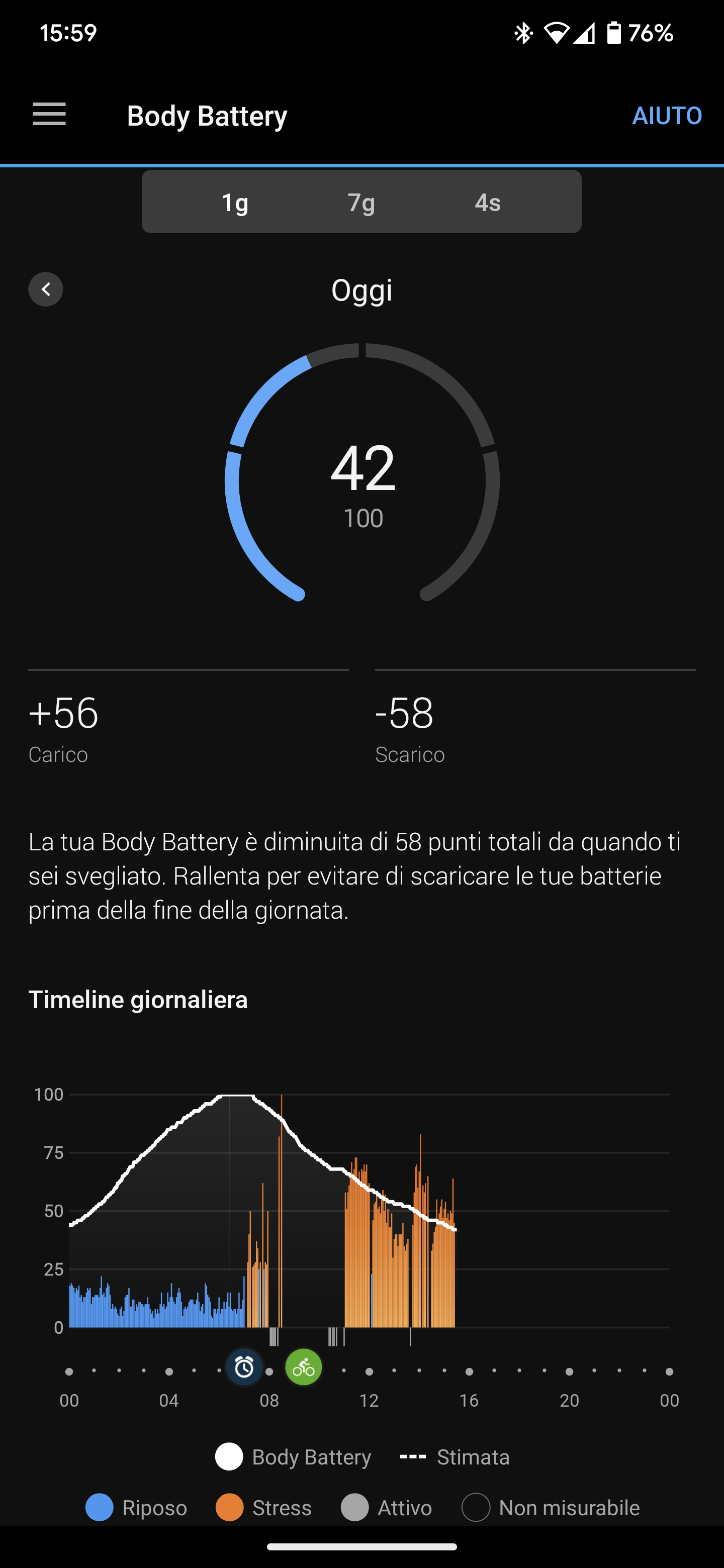Switch to the 4s four-week view
The height and width of the screenshot is (1568, 724).
pyautogui.click(x=488, y=202)
